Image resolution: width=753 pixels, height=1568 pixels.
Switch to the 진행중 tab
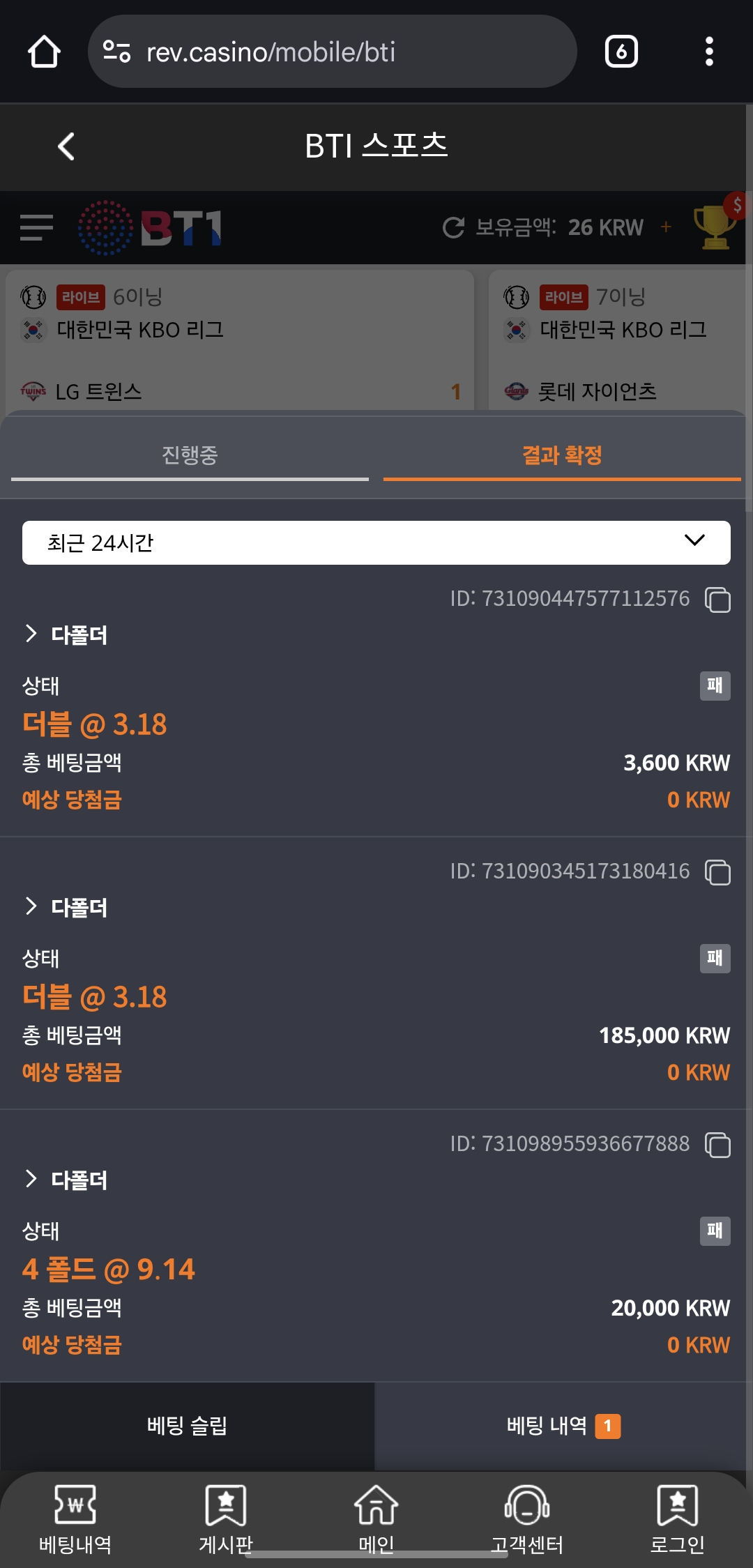tap(190, 456)
